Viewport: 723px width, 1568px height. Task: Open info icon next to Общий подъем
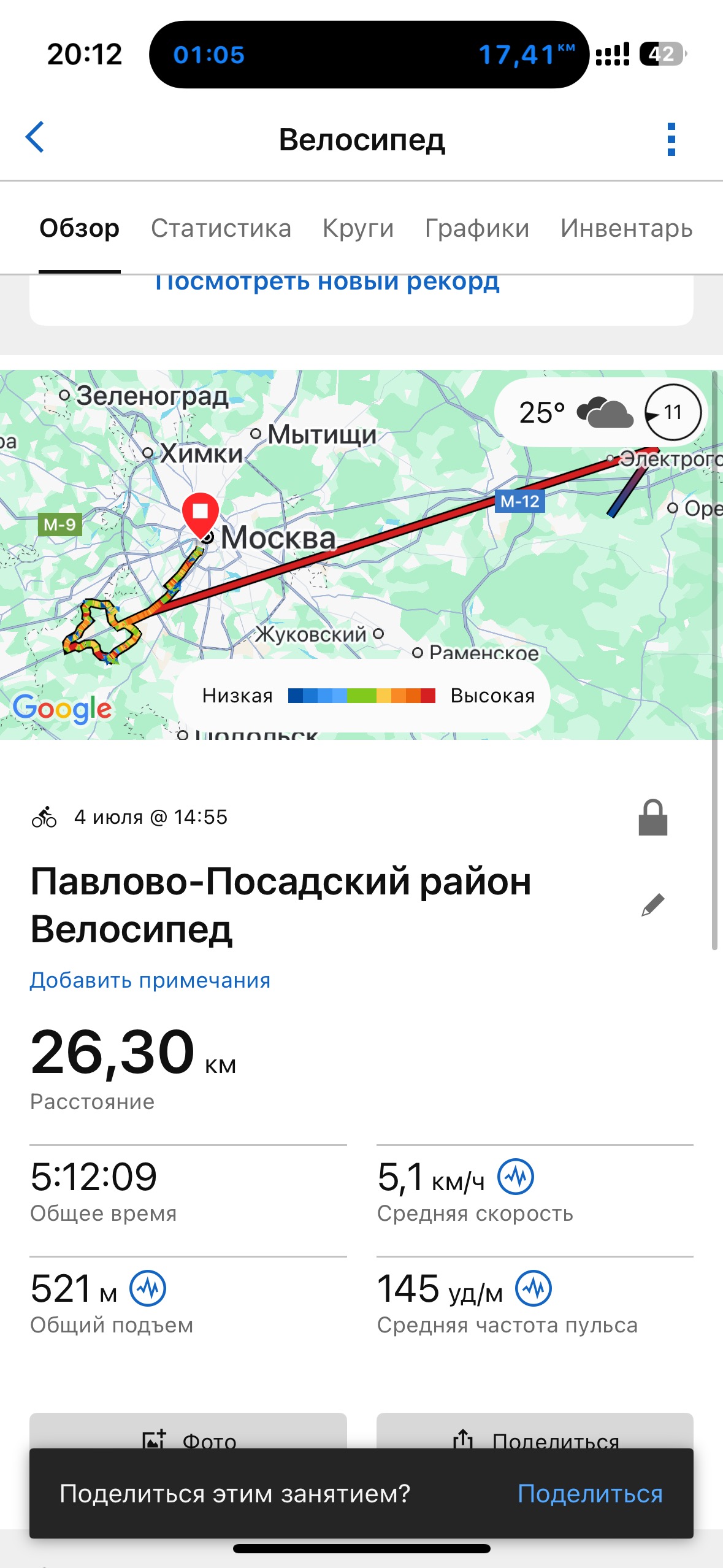pyautogui.click(x=148, y=1288)
